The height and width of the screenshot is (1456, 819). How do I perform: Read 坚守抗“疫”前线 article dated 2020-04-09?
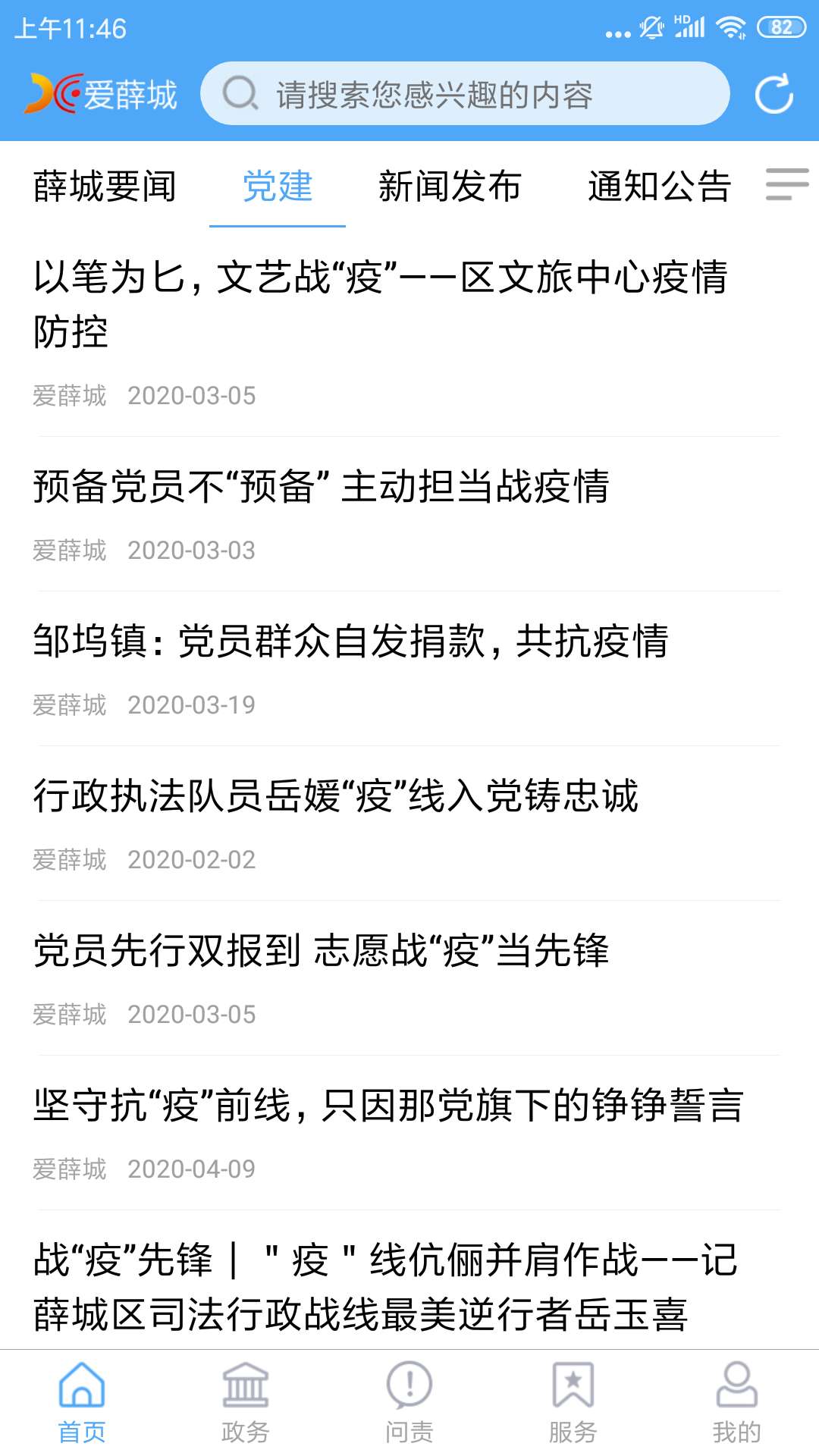(388, 1106)
